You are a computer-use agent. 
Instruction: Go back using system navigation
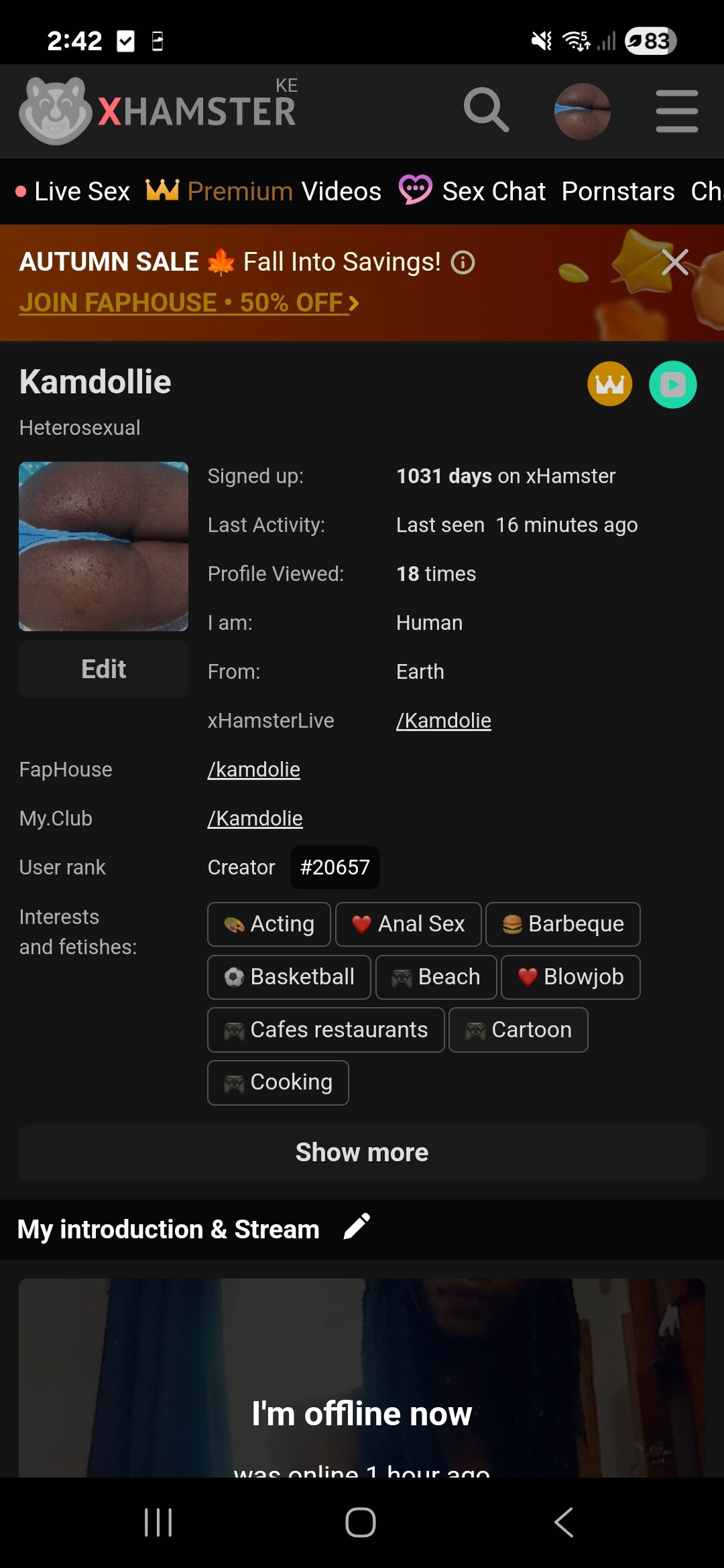pyautogui.click(x=564, y=1522)
